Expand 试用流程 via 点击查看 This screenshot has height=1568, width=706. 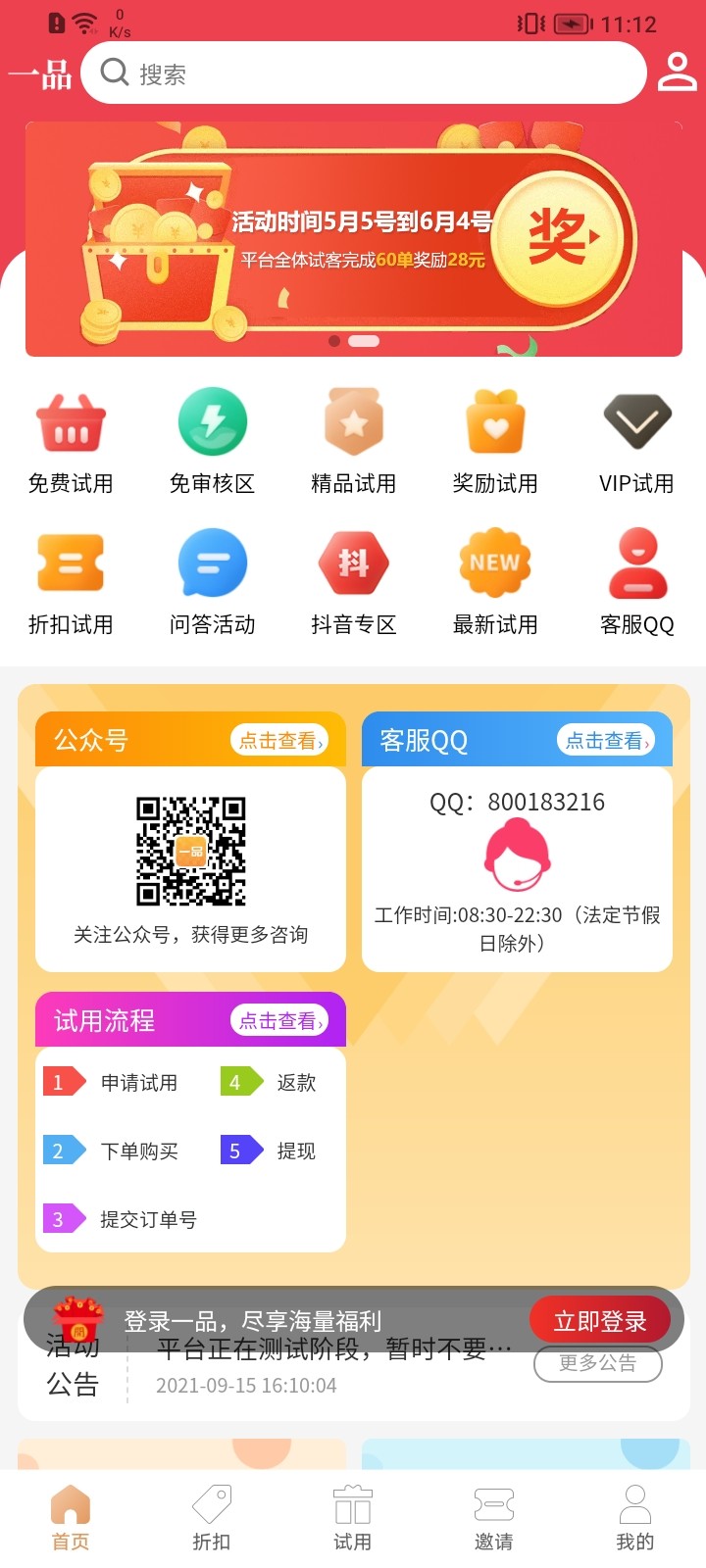click(281, 1021)
